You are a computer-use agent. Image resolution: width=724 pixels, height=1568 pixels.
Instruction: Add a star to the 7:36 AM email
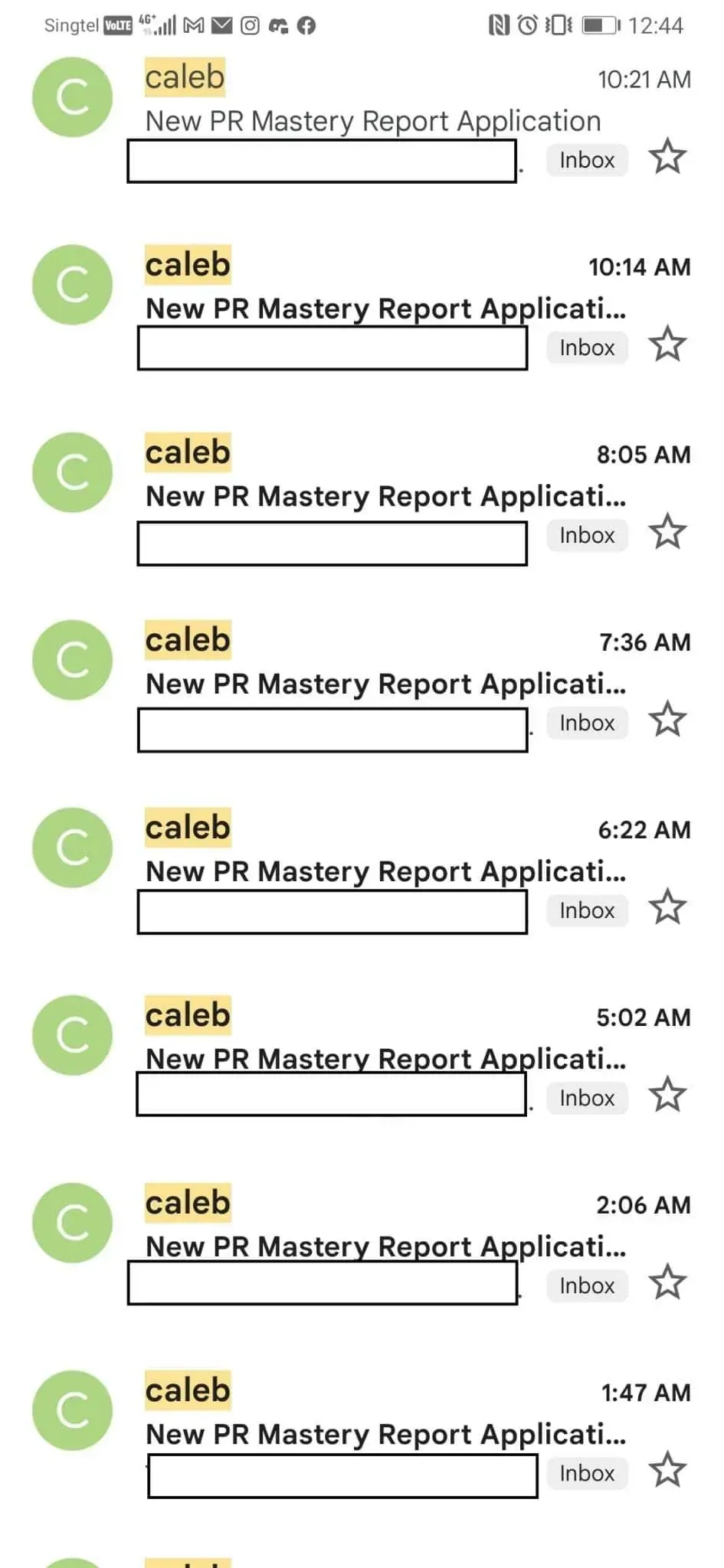[x=667, y=720]
